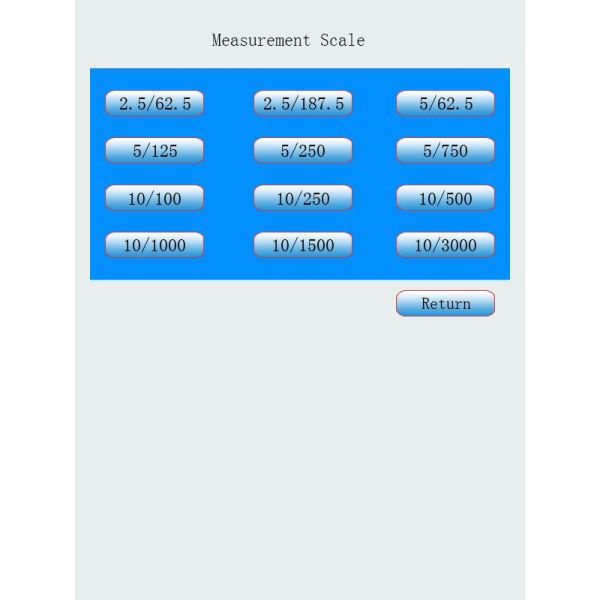Viewport: 600px width, 600px height.
Task: Choose the 2.5/187.5 scale option
Action: [x=303, y=103]
